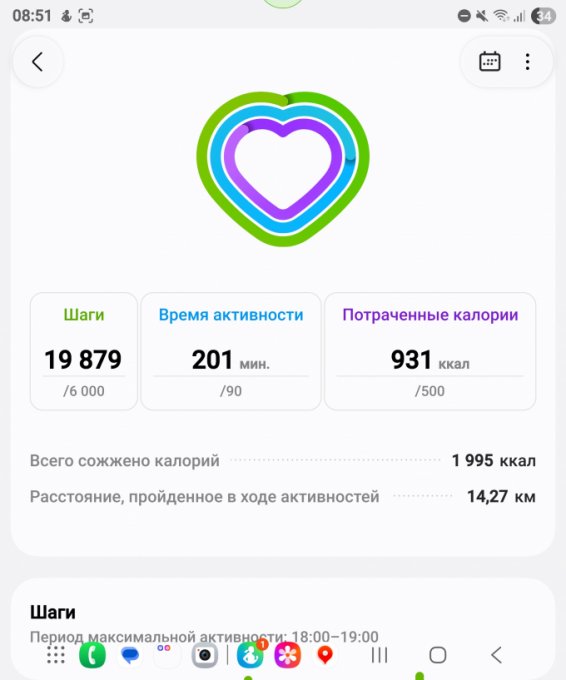Launch the Camera app from taskbar

pos(205,655)
